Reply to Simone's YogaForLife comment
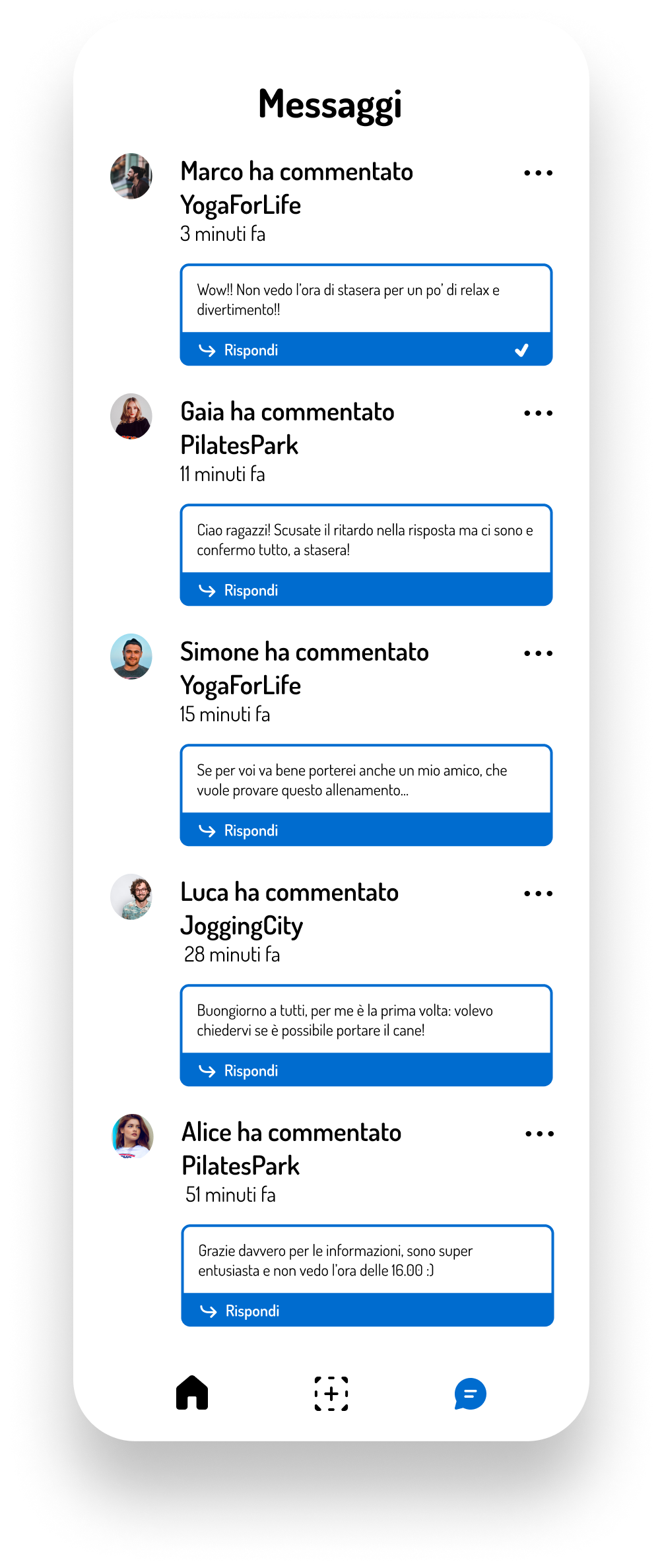The width and height of the screenshot is (662, 1568). coord(239,830)
